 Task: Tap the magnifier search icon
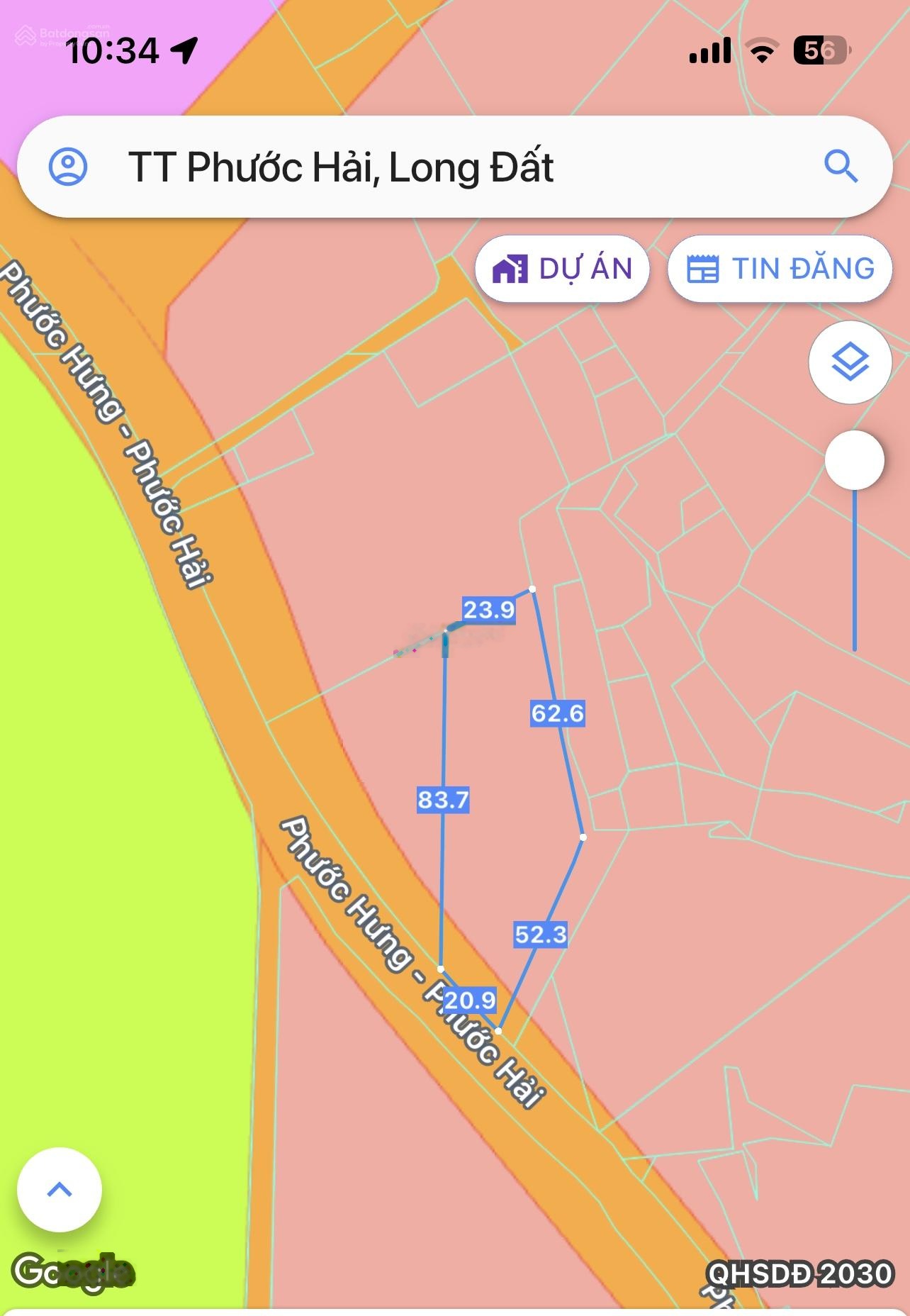(841, 167)
